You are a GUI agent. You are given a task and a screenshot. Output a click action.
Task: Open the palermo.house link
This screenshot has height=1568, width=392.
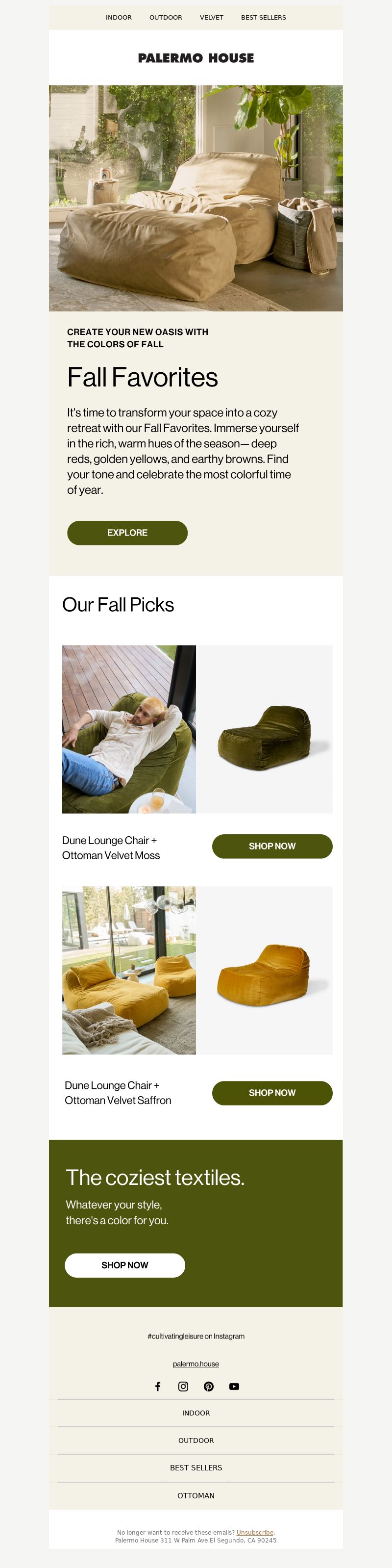tap(196, 1363)
